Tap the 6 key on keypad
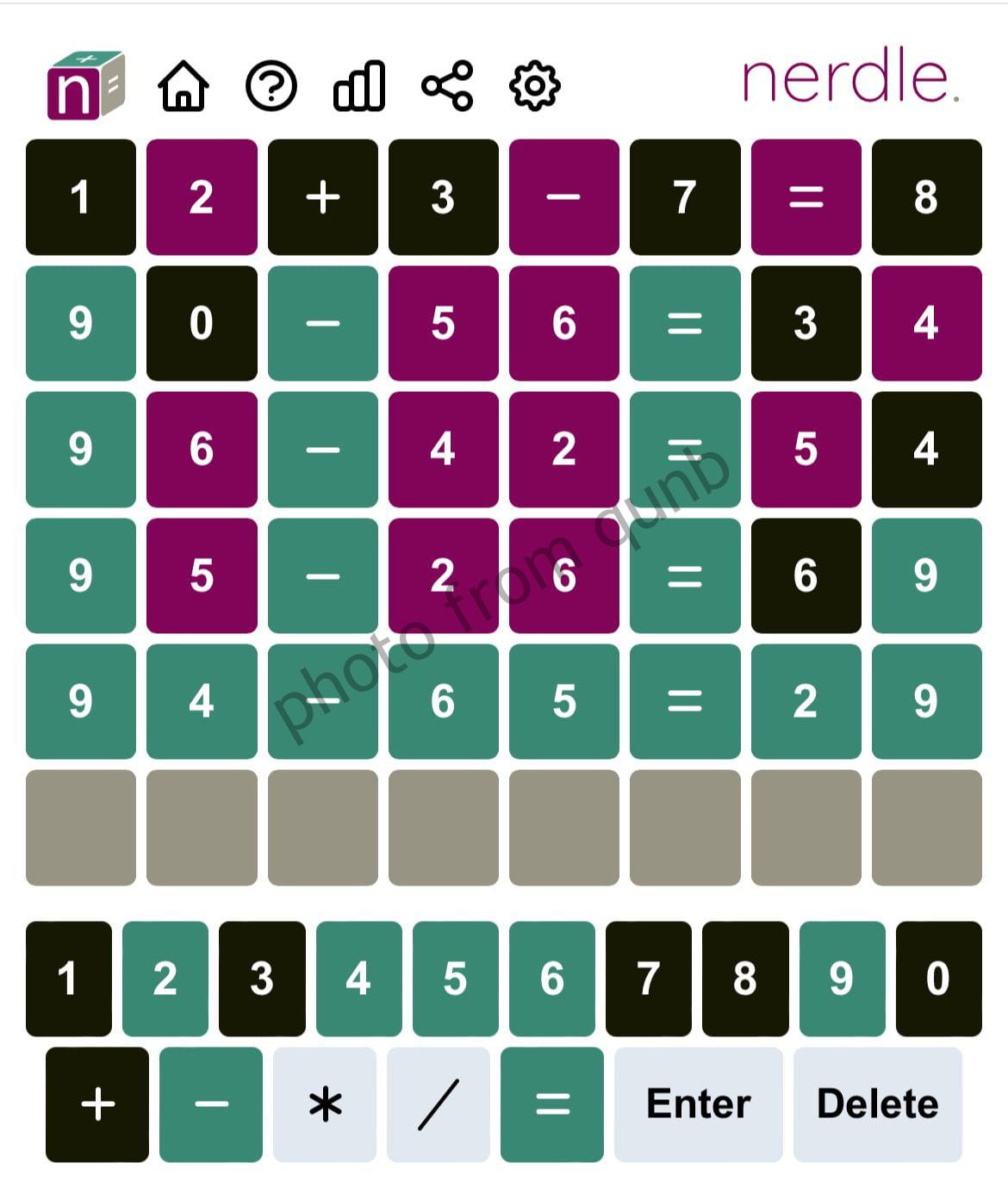 [x=551, y=979]
